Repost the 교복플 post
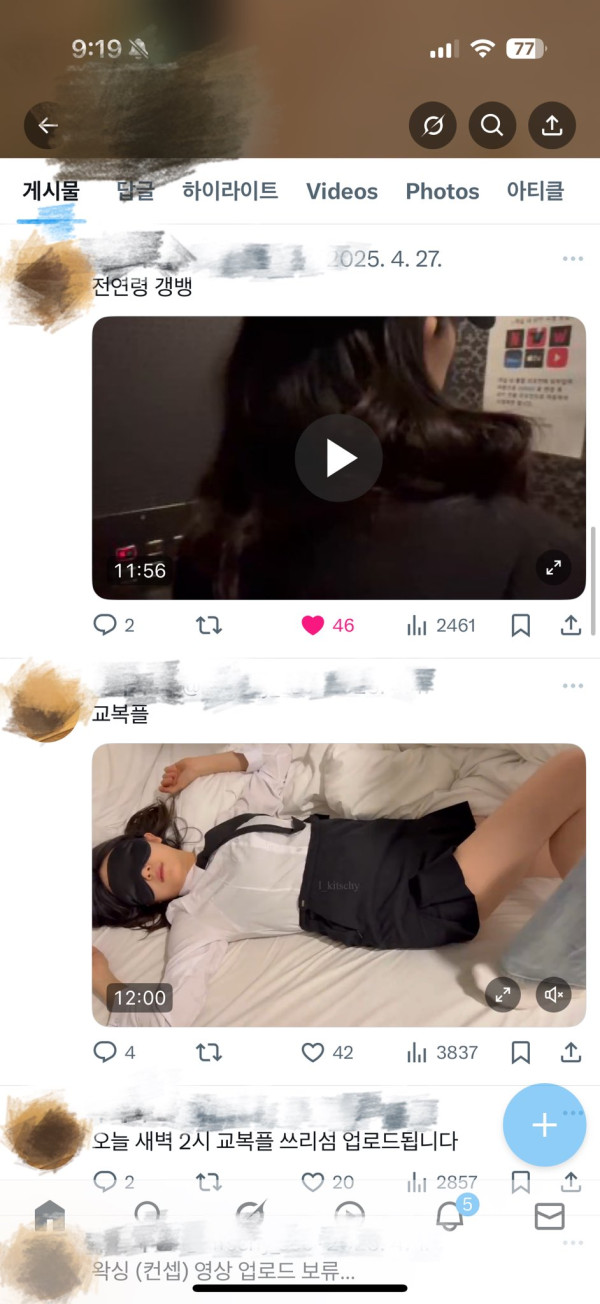The width and height of the screenshot is (600, 1304). [208, 1052]
